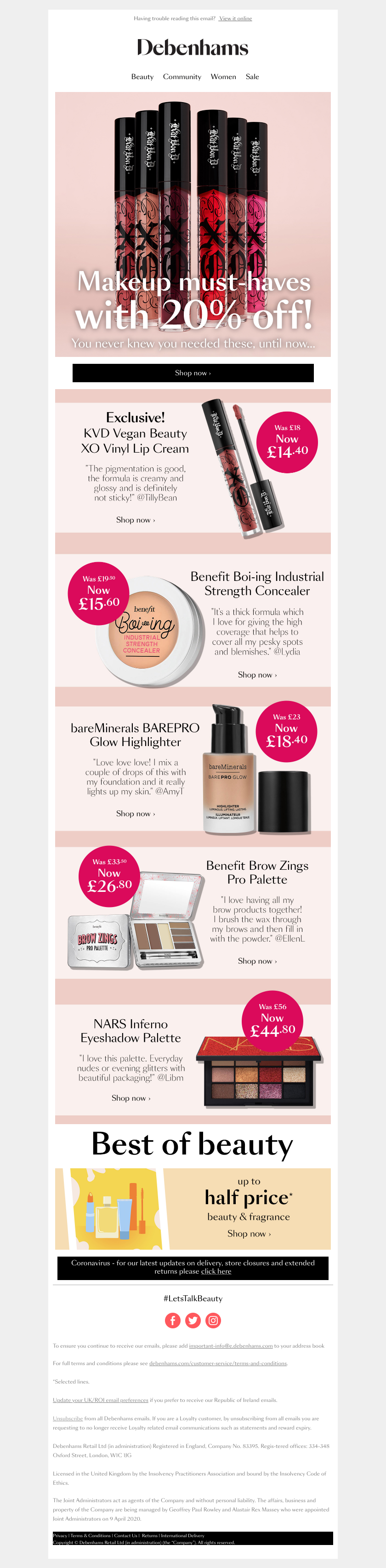This screenshot has height=1568, width=386.
Task: Update your UK/ROI email preferences
Action: [x=100, y=1400]
